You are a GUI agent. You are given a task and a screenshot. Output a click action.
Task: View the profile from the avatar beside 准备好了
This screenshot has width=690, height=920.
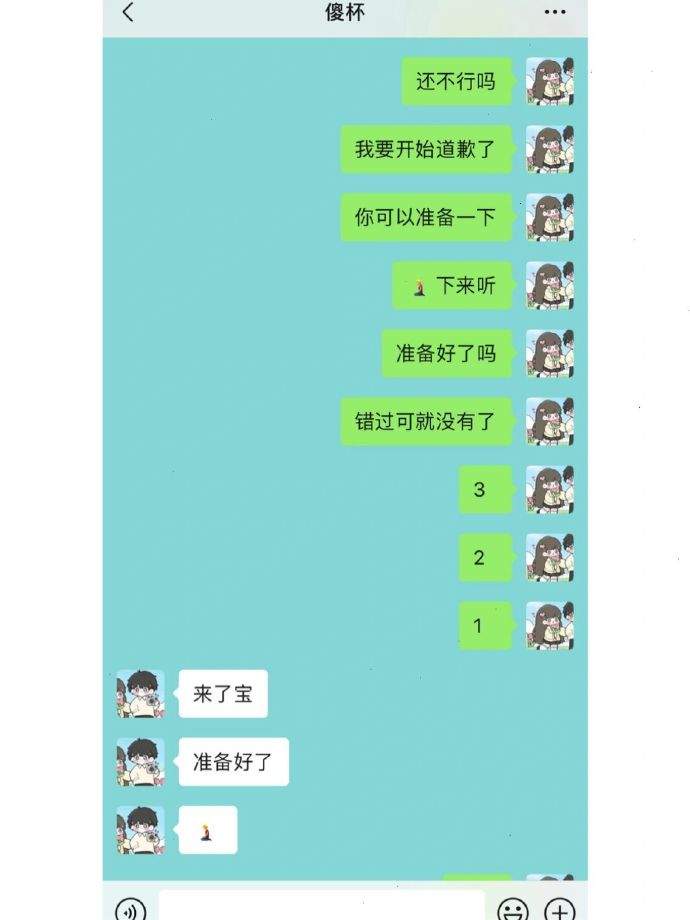coord(140,762)
